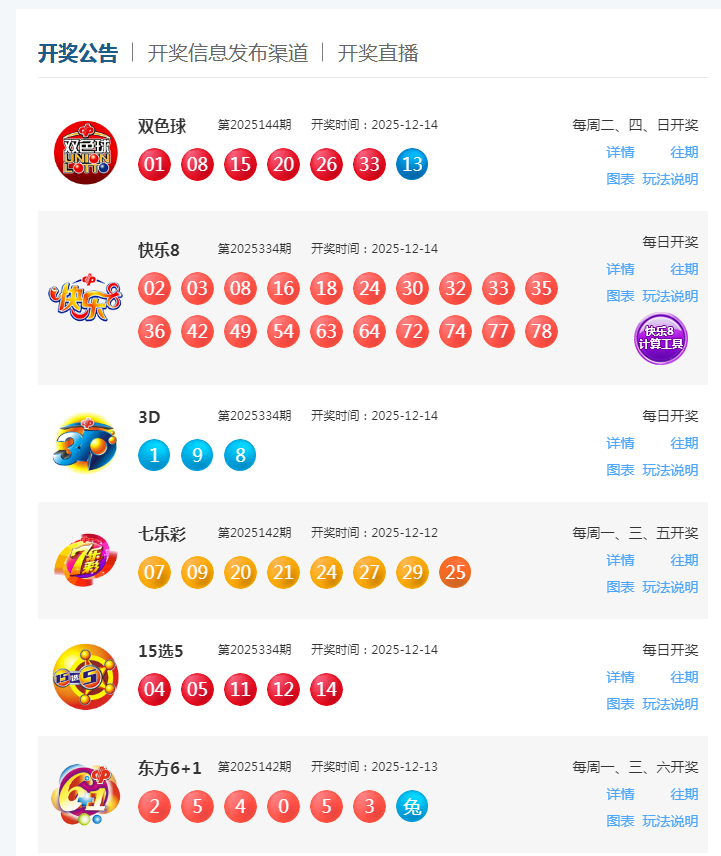Open 往期 results for 3D
721x856 pixels.
coord(684,443)
